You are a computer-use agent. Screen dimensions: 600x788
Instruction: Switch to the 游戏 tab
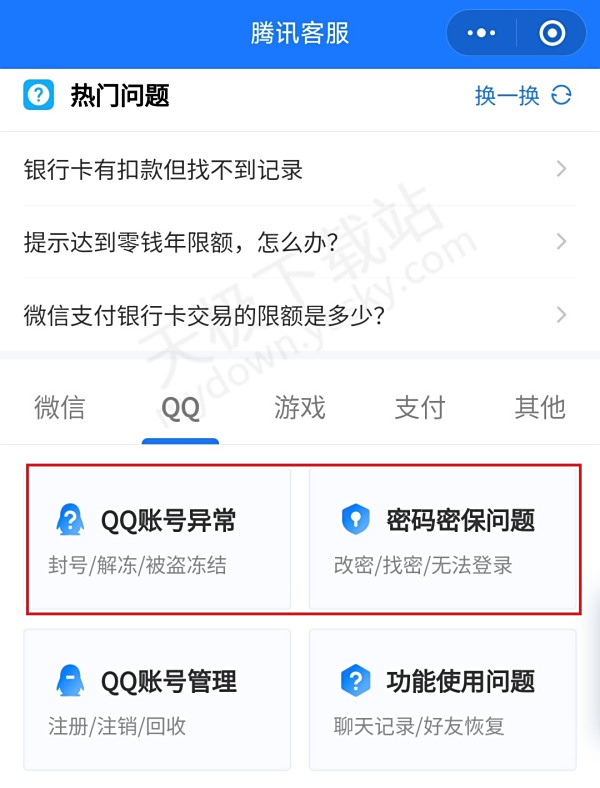click(300, 408)
